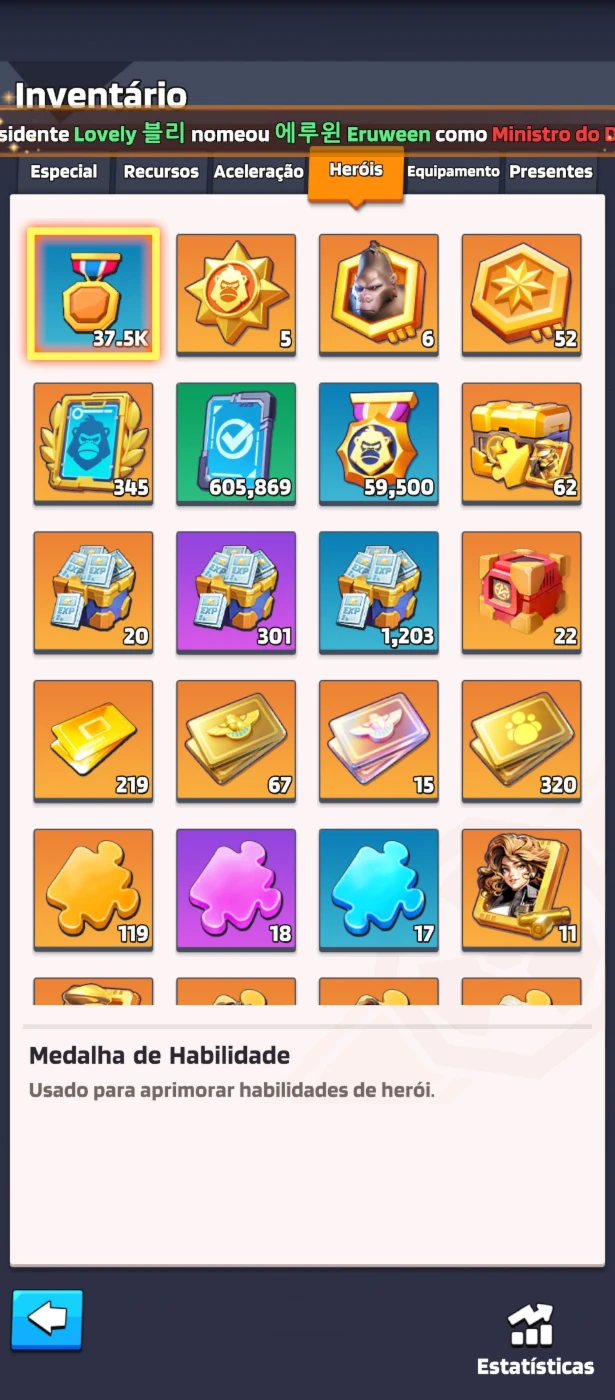The image size is (615, 1400).
Task: Go back with the blue arrow button
Action: click(47, 1320)
